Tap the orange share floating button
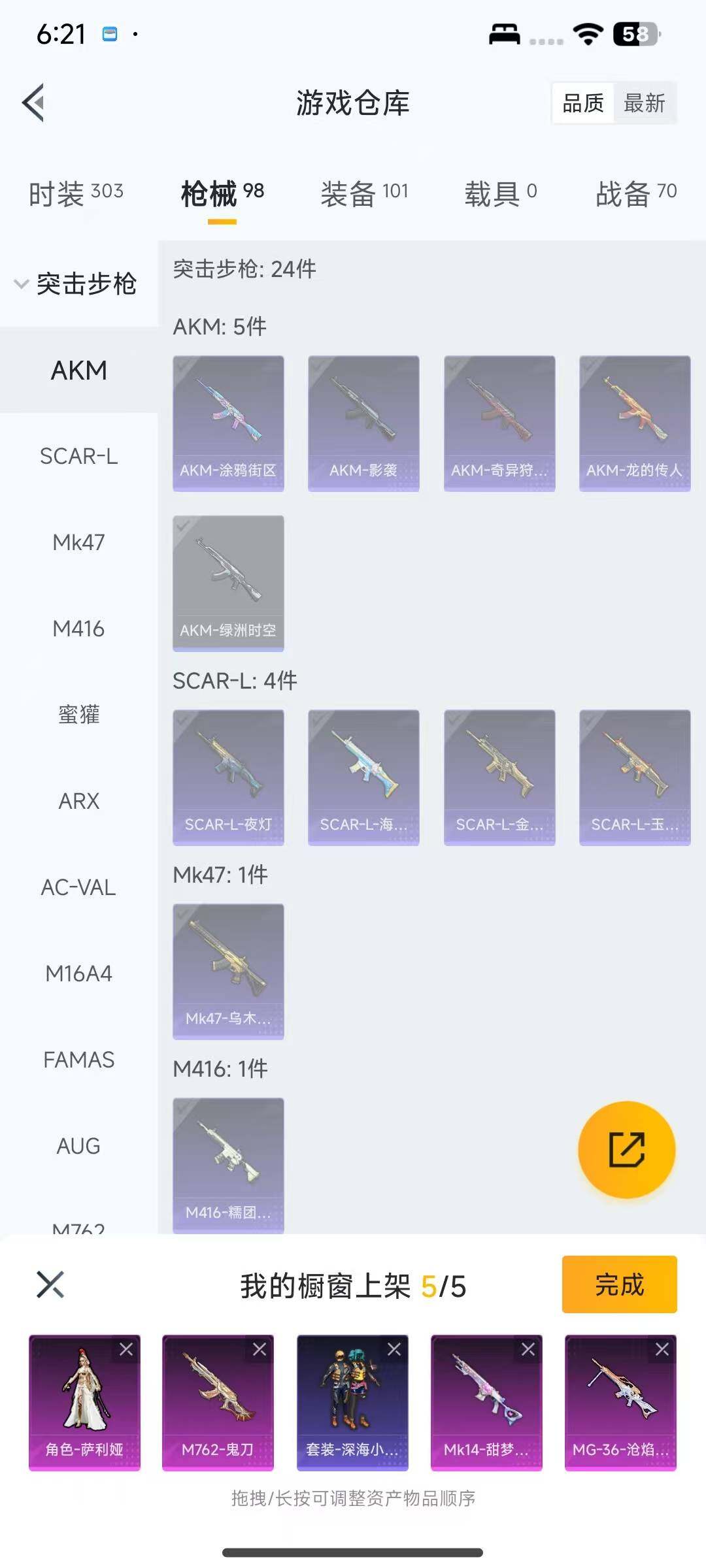The width and height of the screenshot is (706, 1568). coord(626,1150)
